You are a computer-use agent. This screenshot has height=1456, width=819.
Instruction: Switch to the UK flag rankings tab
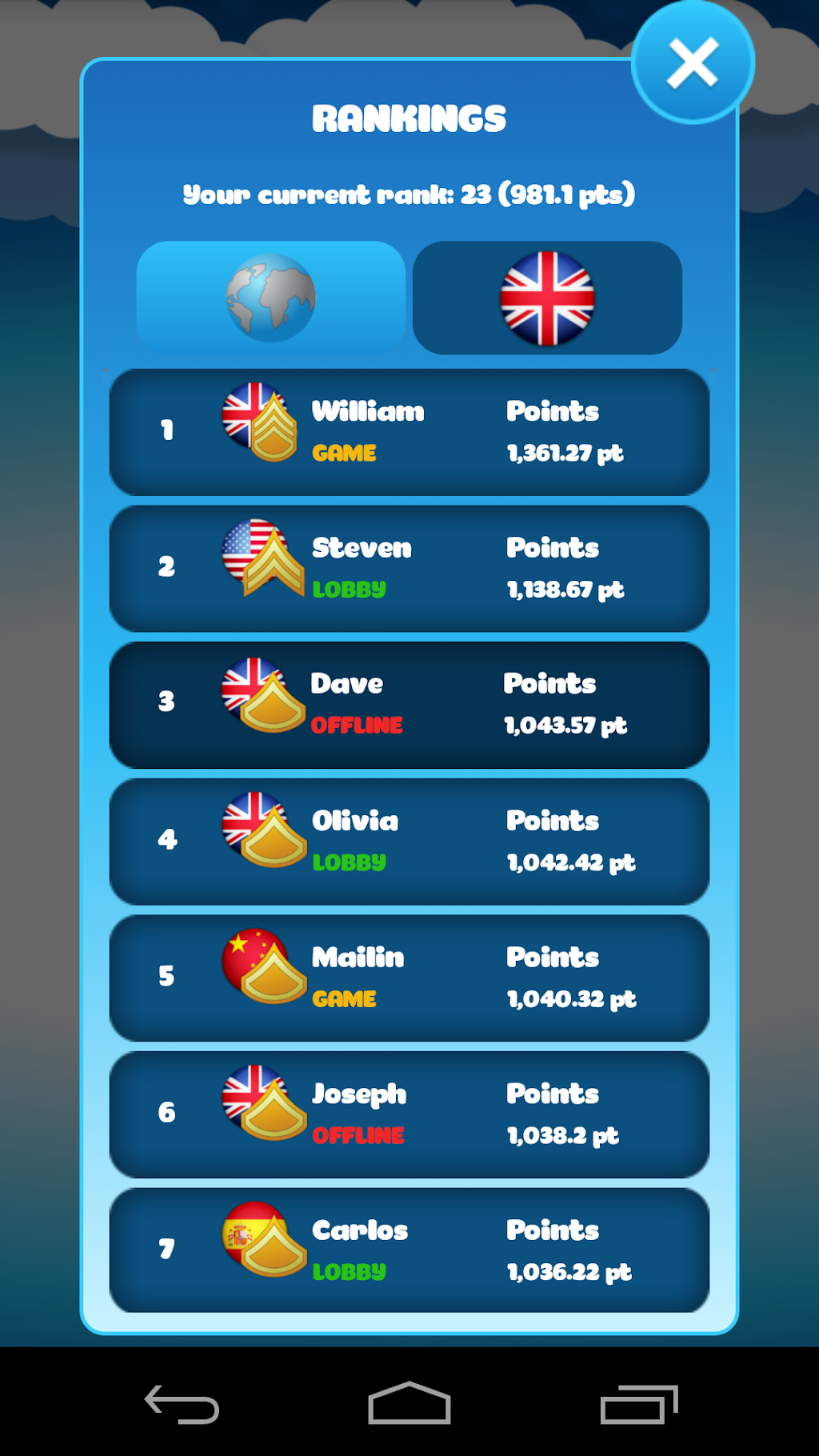(x=547, y=298)
